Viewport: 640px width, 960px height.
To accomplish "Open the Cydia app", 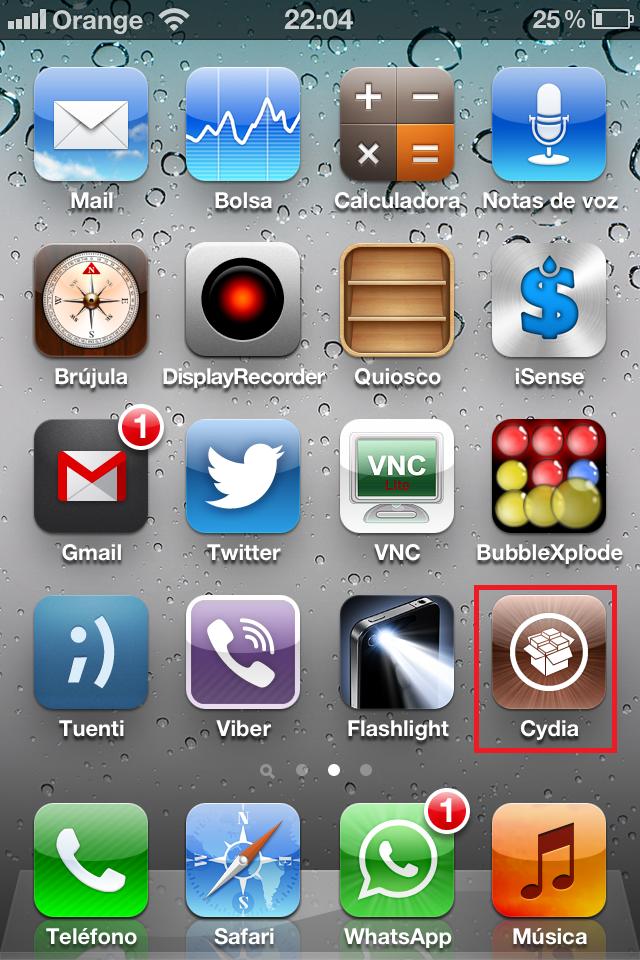I will click(x=548, y=652).
